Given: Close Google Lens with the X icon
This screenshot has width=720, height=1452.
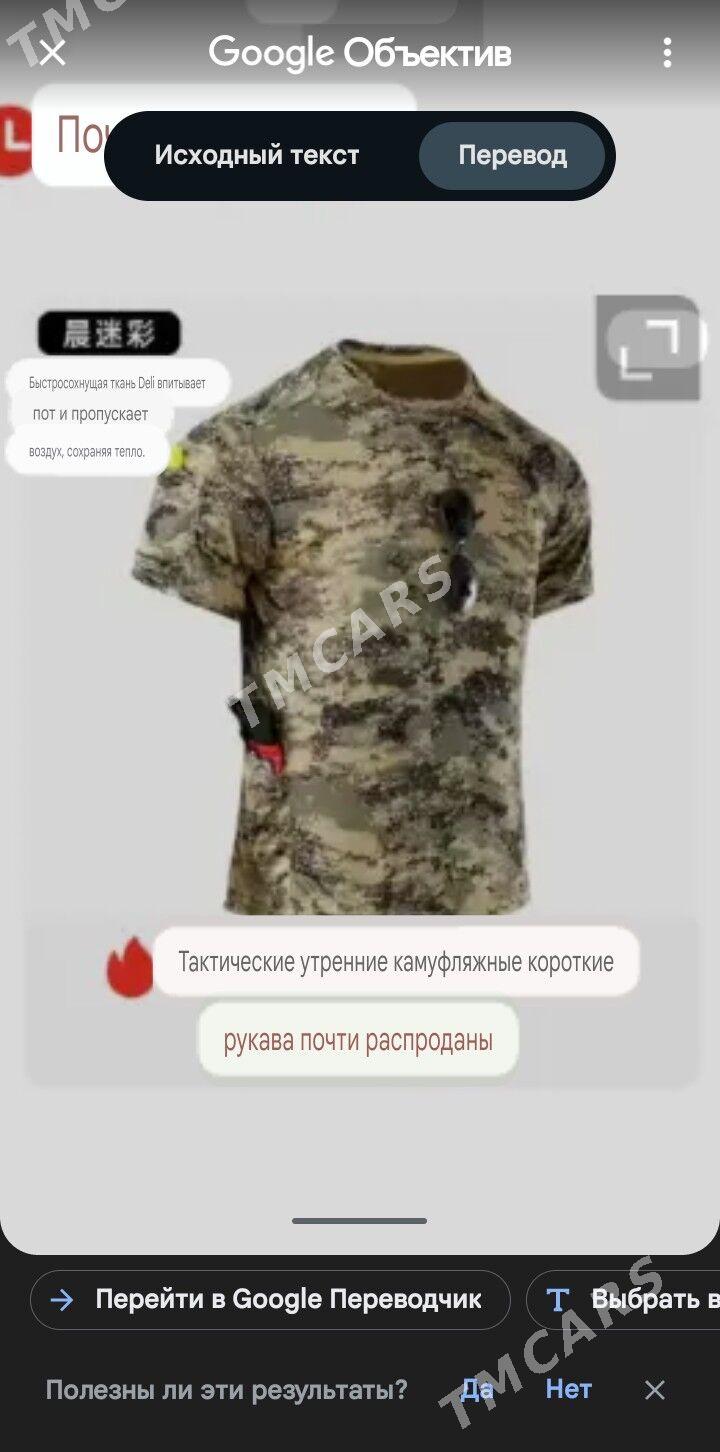Looking at the screenshot, I should [x=51, y=53].
